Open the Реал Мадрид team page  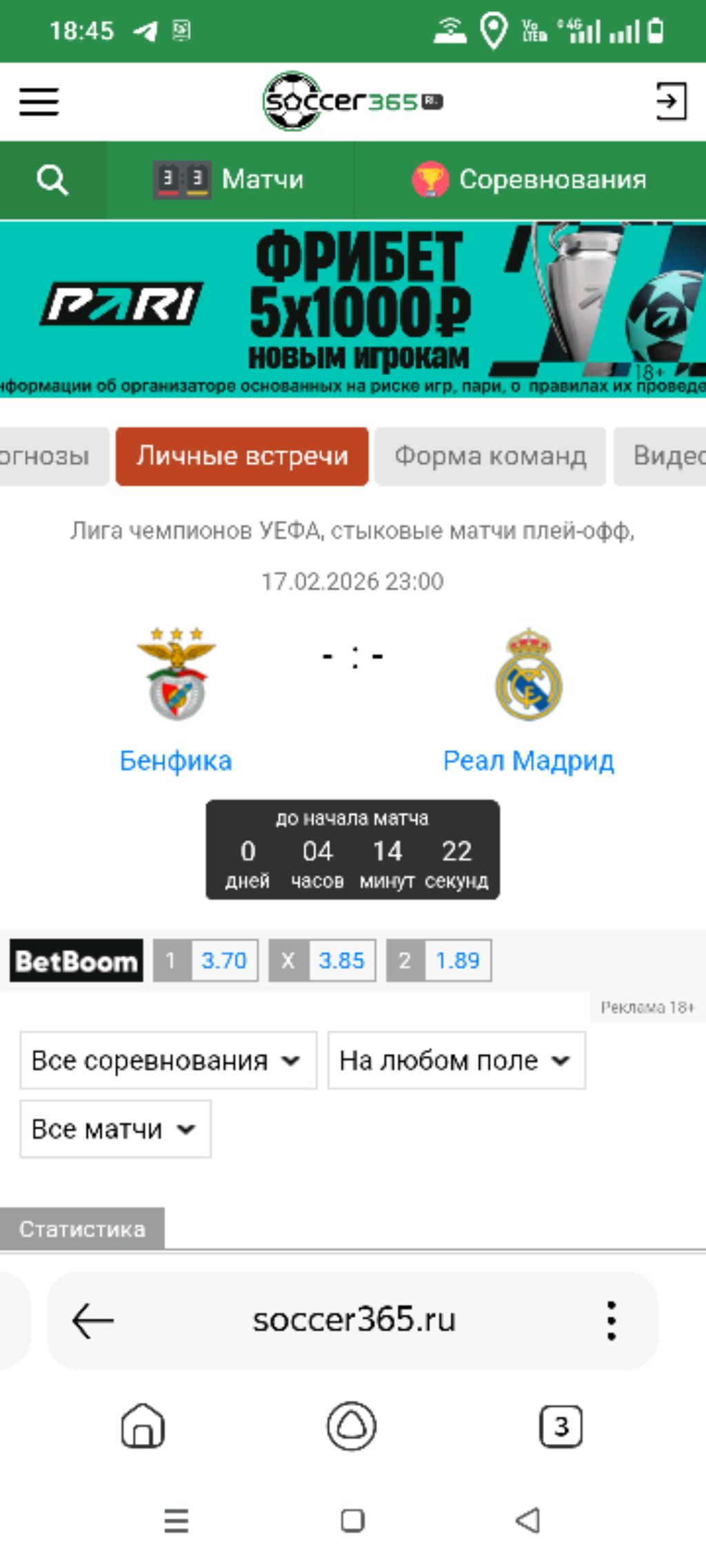coord(528,760)
